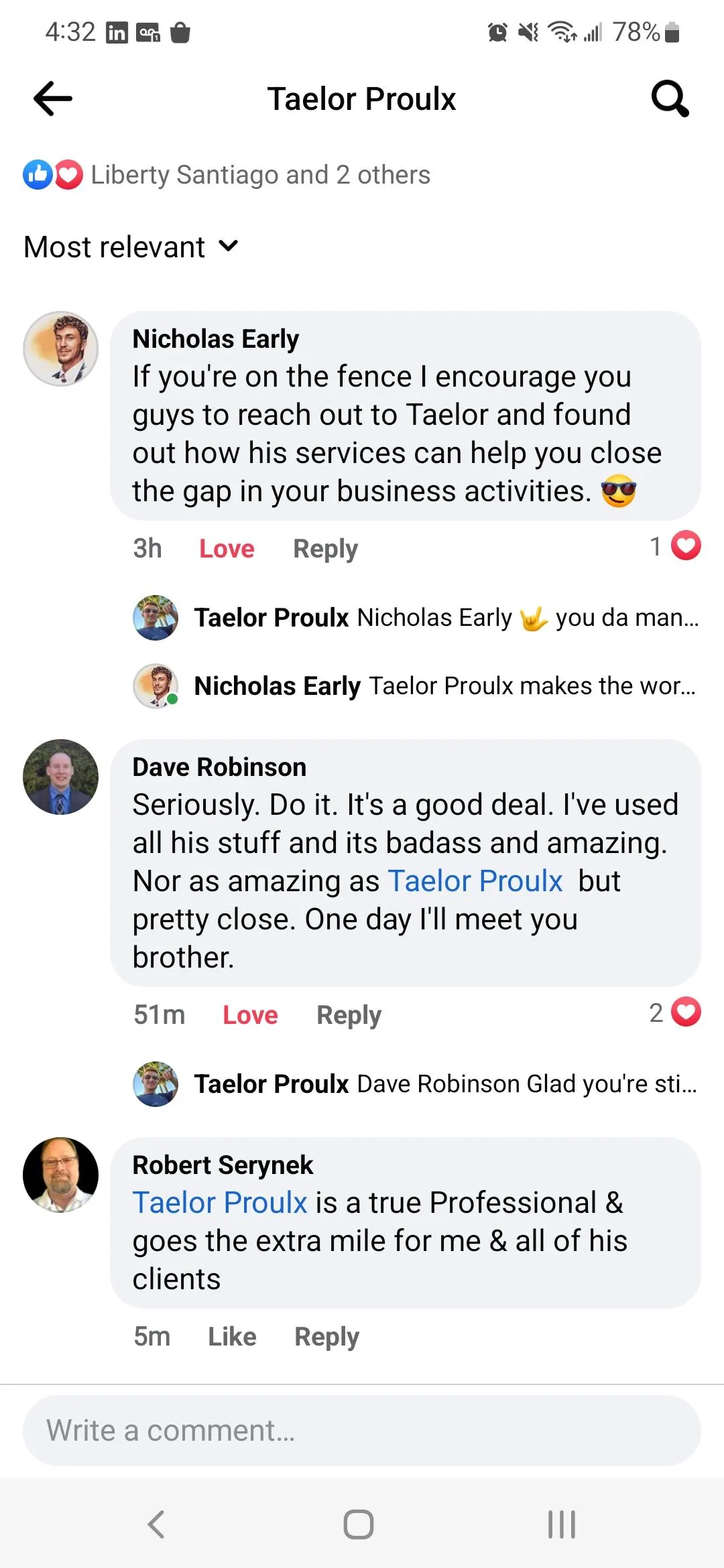Image resolution: width=724 pixels, height=1568 pixels.
Task: View reactions on Dave Robinson's comment
Action: [x=674, y=1012]
